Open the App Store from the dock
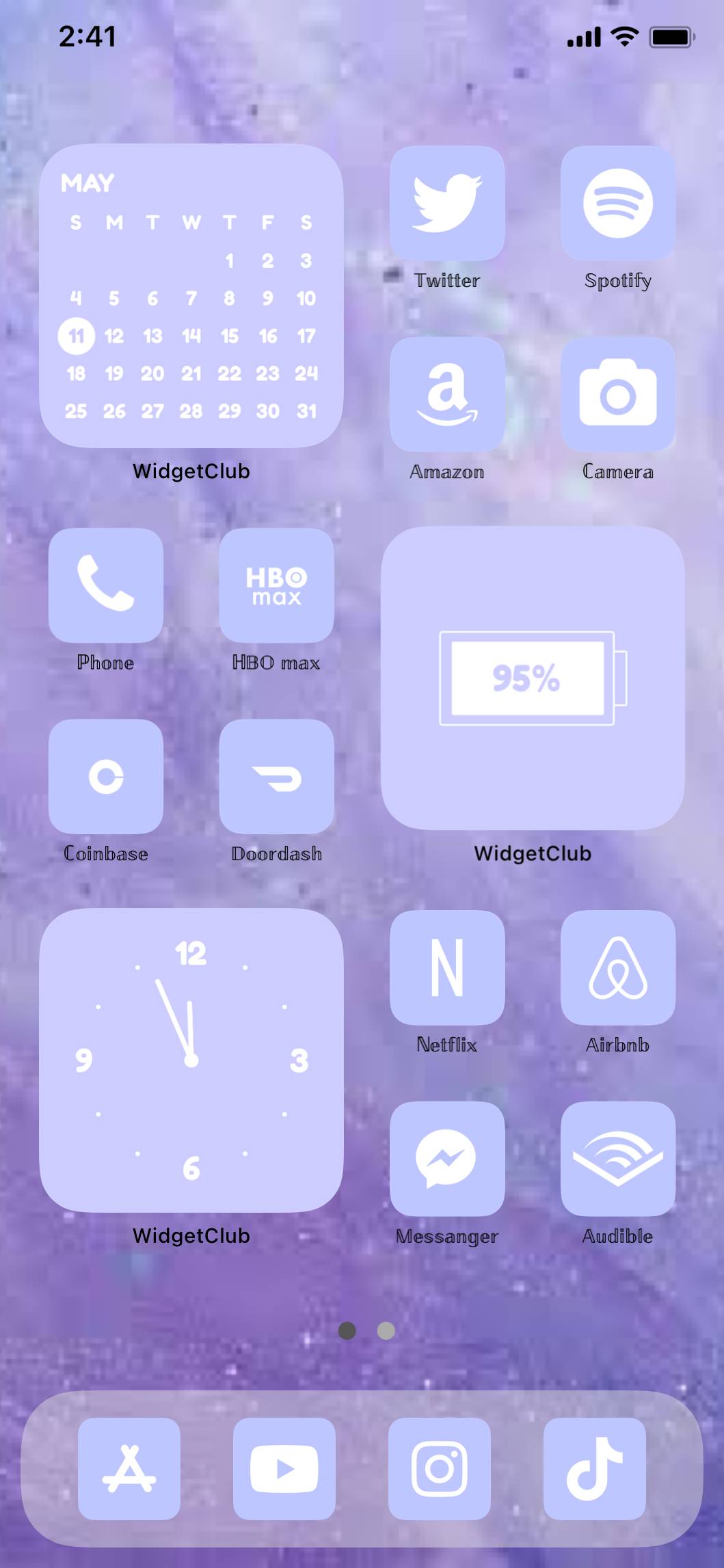This screenshot has width=724, height=1568. [129, 1469]
